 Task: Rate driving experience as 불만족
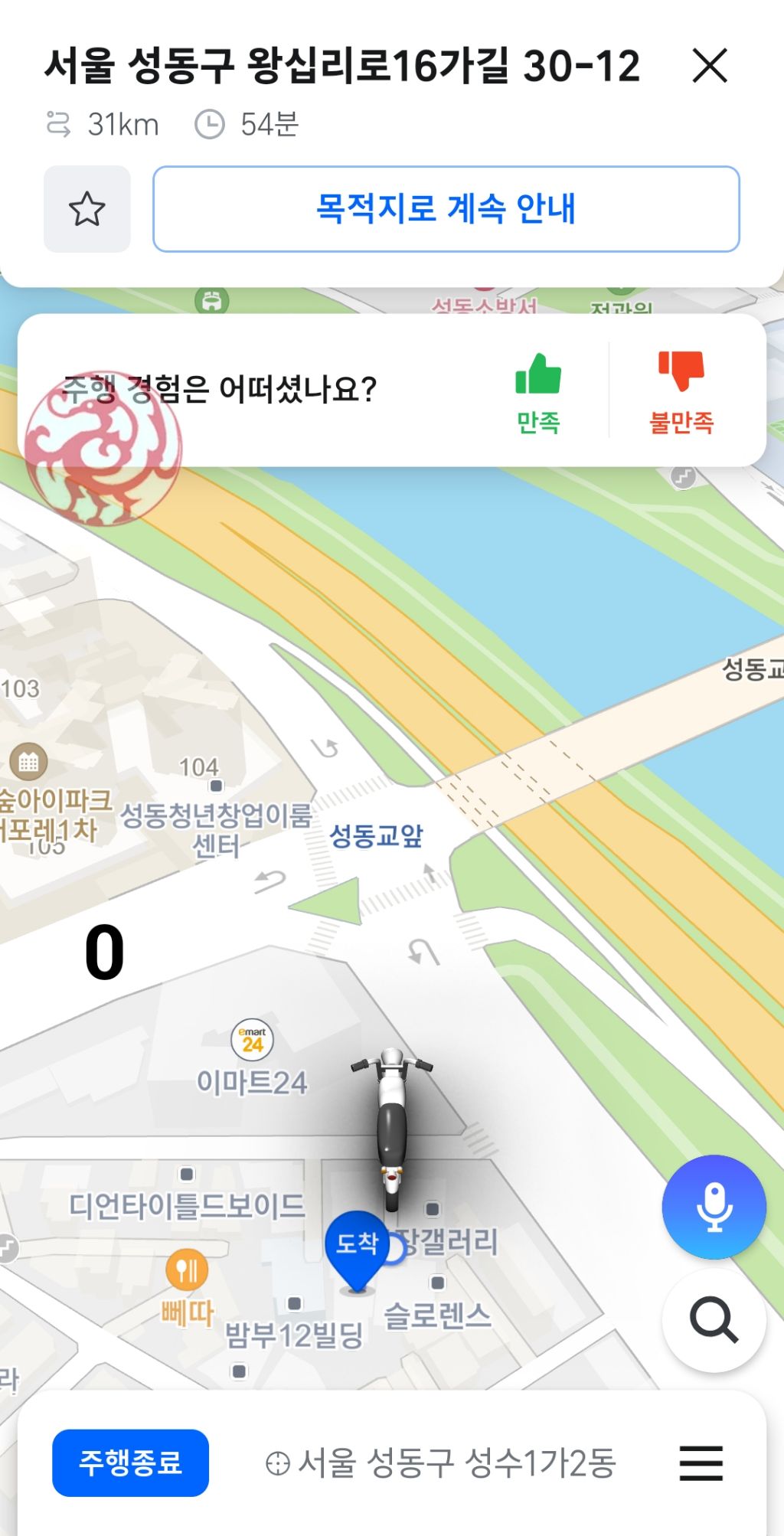[x=681, y=393]
